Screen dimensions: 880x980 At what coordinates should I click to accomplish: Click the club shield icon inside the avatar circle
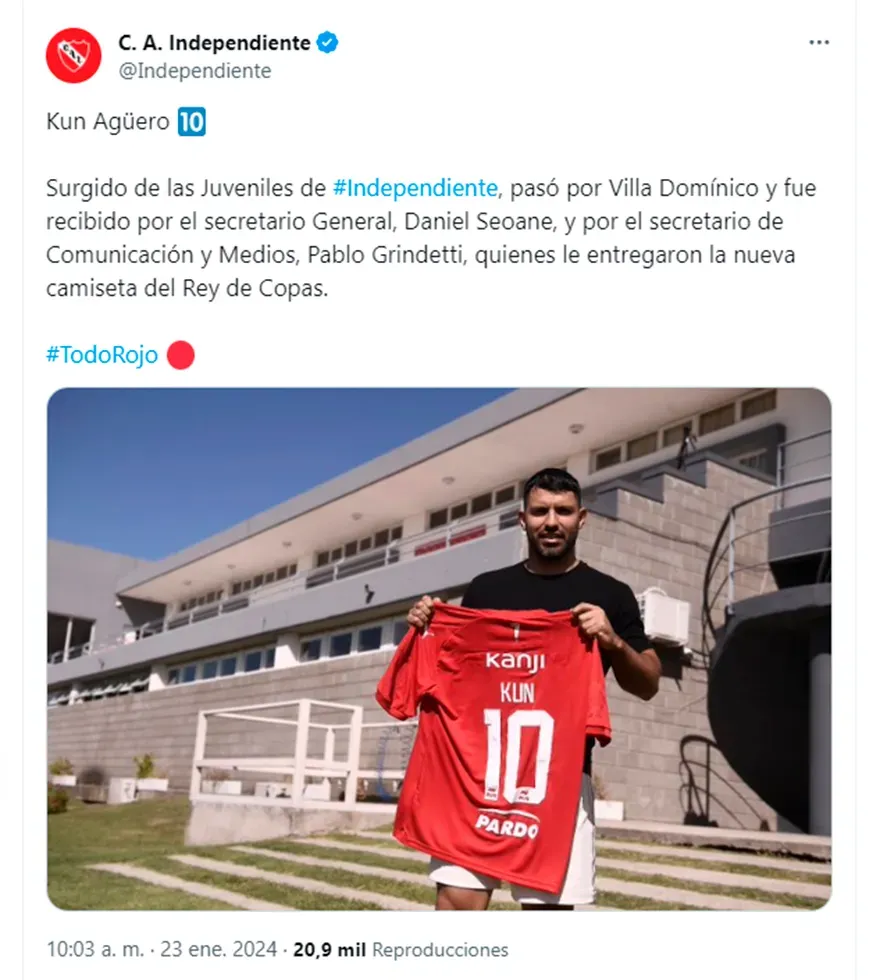(74, 55)
